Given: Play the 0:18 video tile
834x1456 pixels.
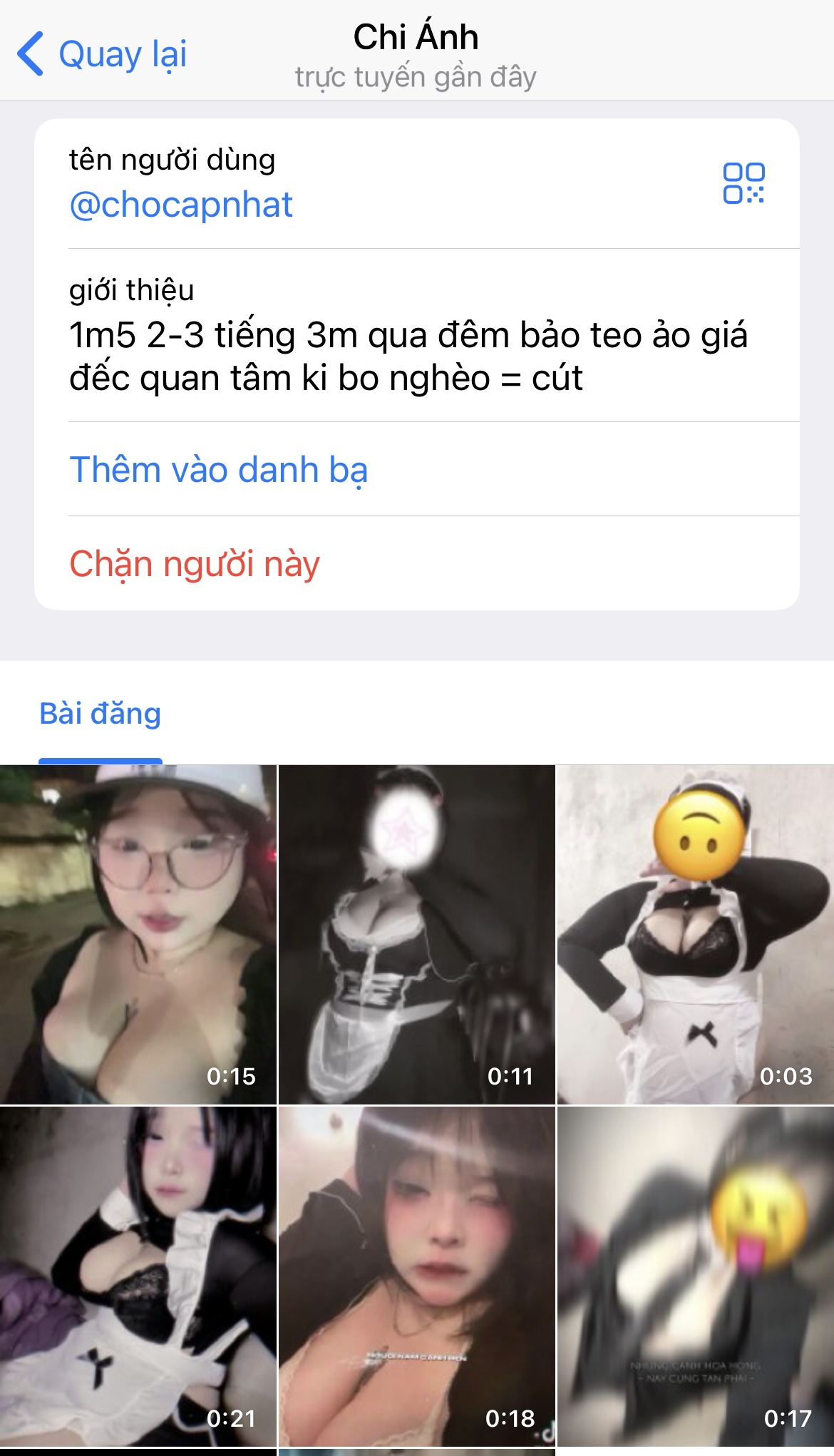Looking at the screenshot, I should (416, 1276).
